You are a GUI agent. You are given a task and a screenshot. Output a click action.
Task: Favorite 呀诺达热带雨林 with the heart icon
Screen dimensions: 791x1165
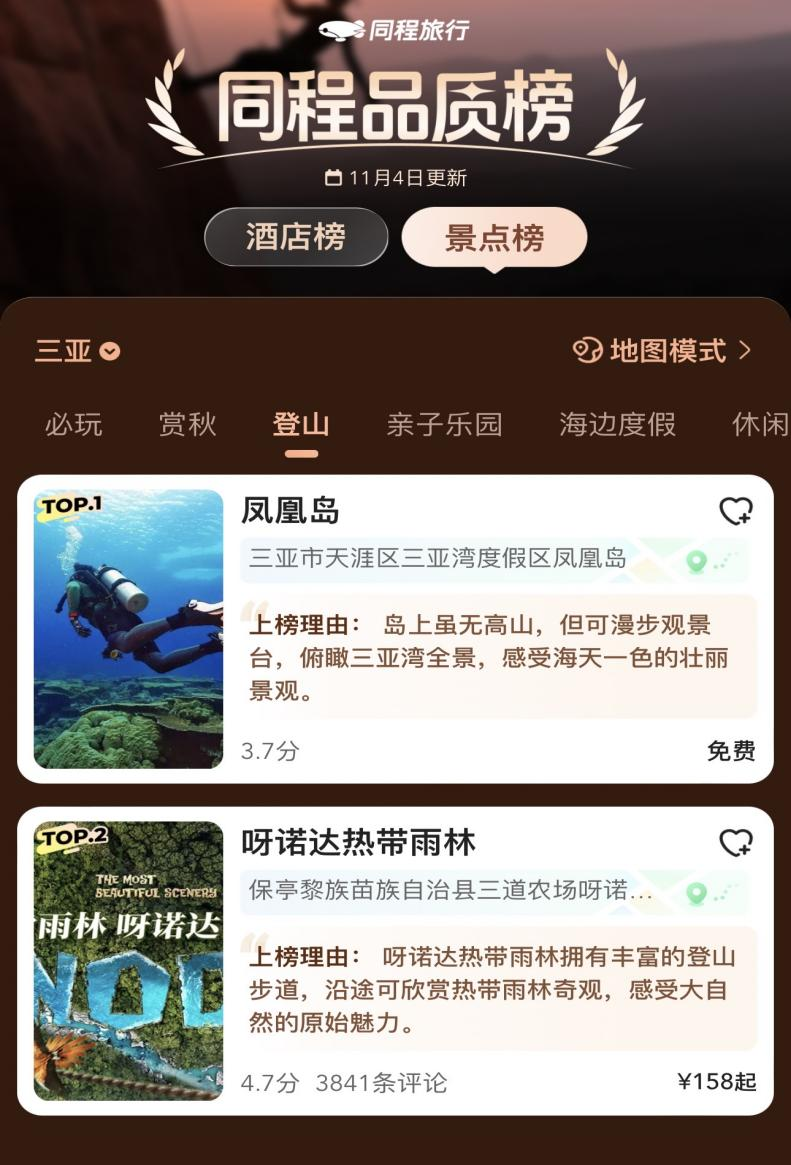pyautogui.click(x=737, y=841)
